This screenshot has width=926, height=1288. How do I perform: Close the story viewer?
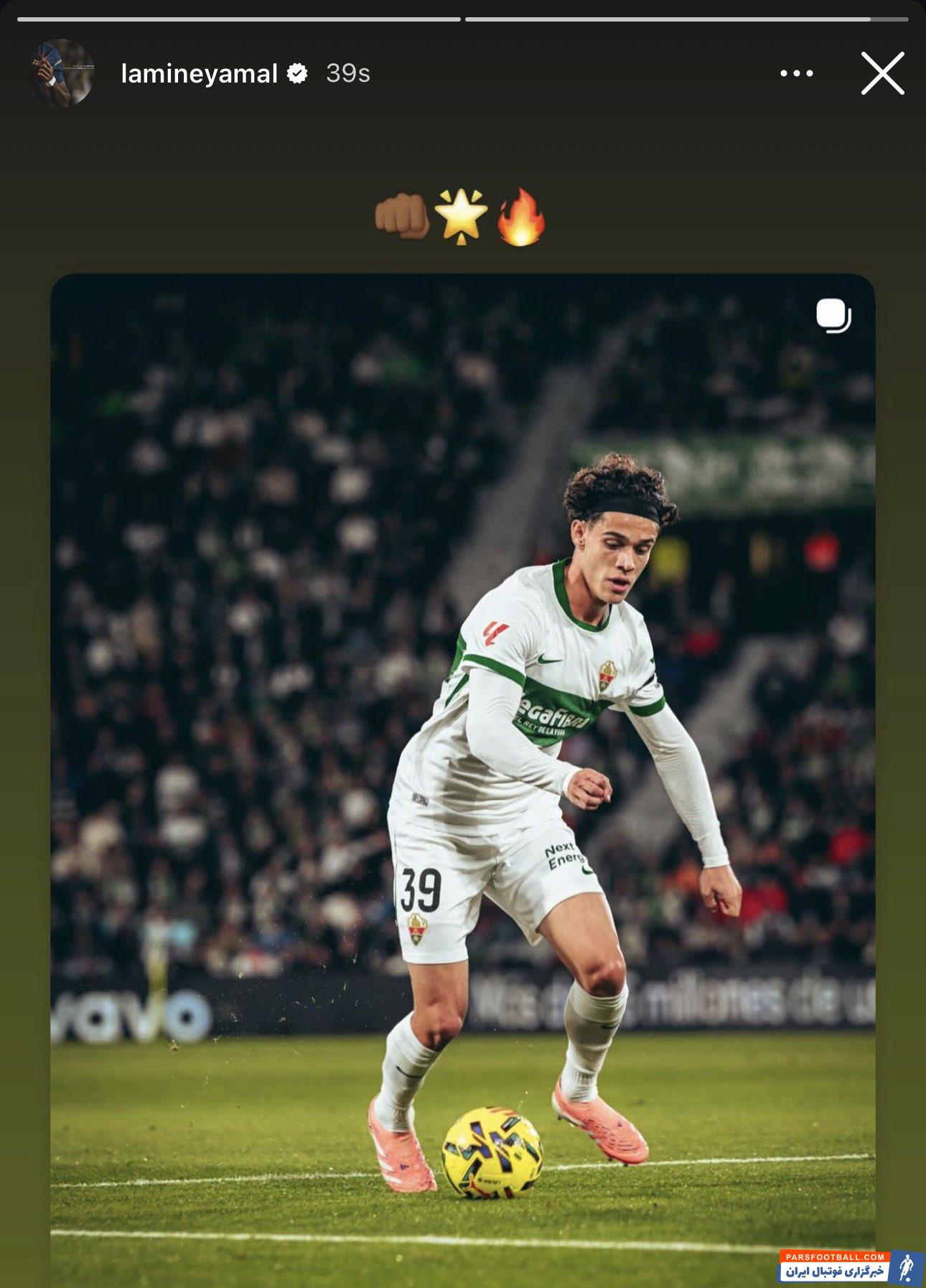point(882,73)
